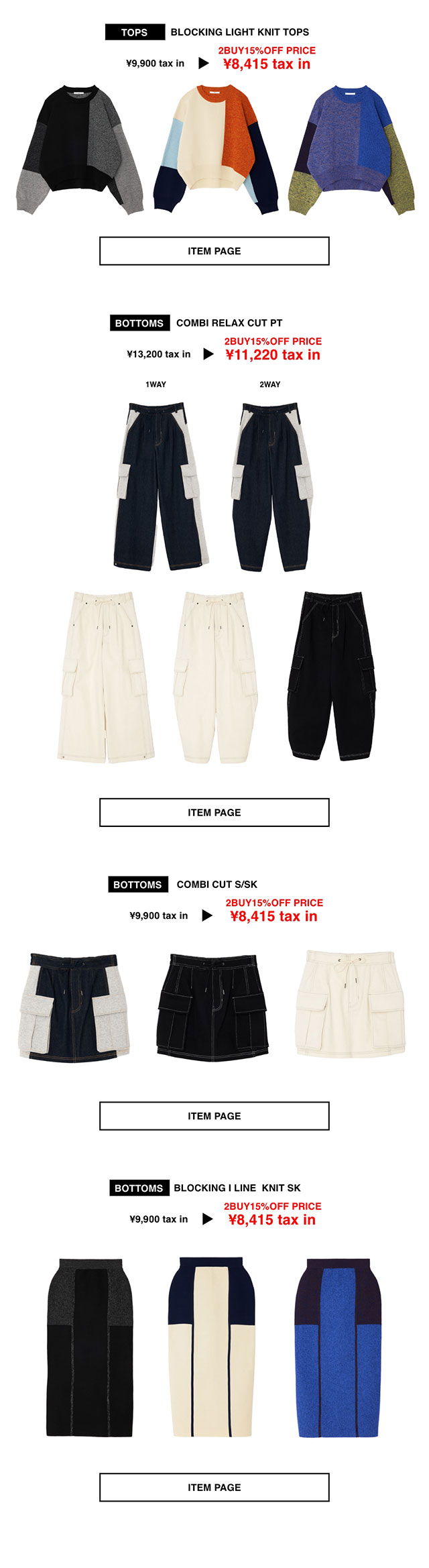The image size is (429, 1568).
Task: Open item page for Combi Relax Cut PT
Action: tap(214, 812)
